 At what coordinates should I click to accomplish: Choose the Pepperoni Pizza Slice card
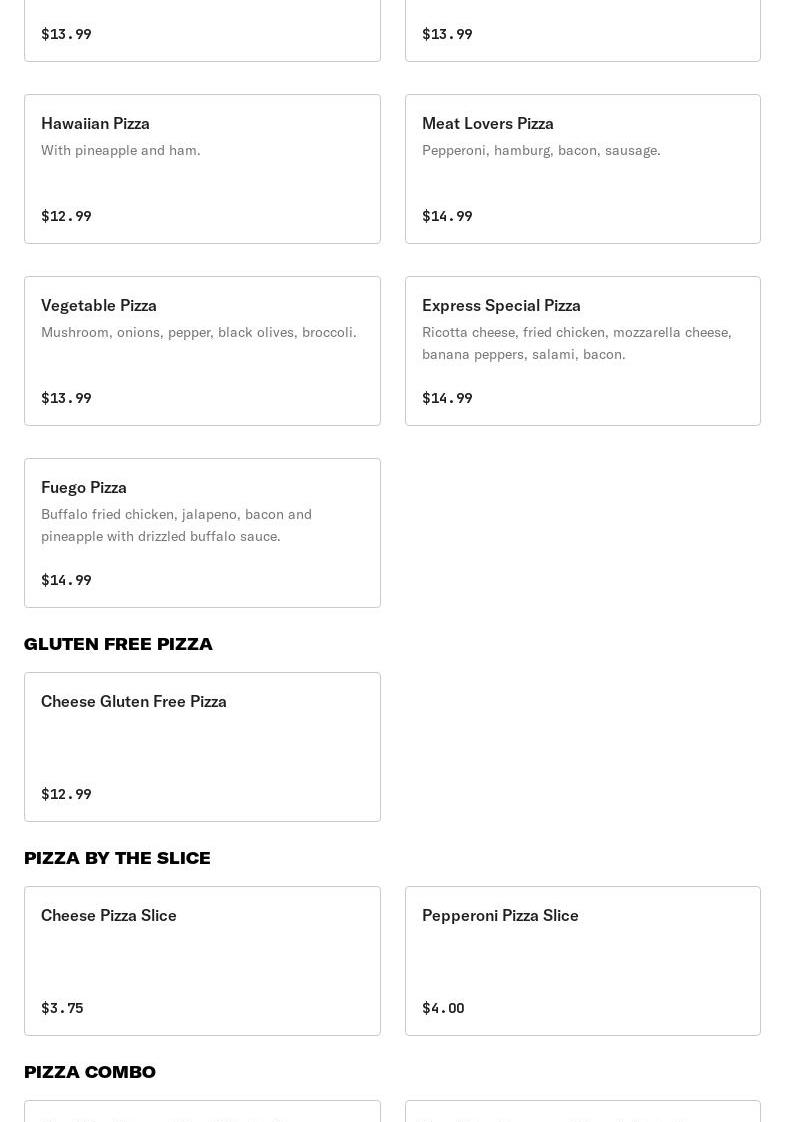click(582, 961)
